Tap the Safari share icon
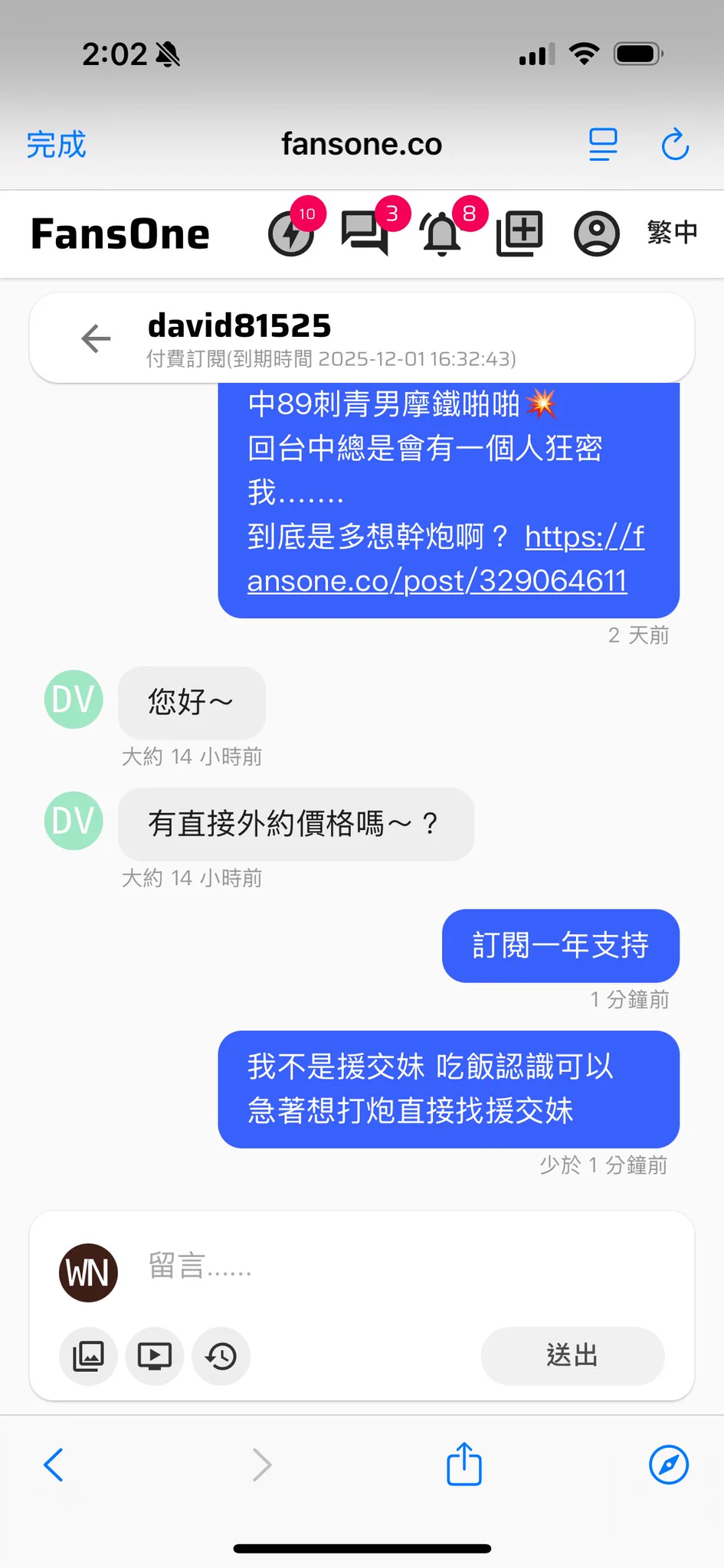Viewport: 724px width, 1568px height. click(463, 1465)
